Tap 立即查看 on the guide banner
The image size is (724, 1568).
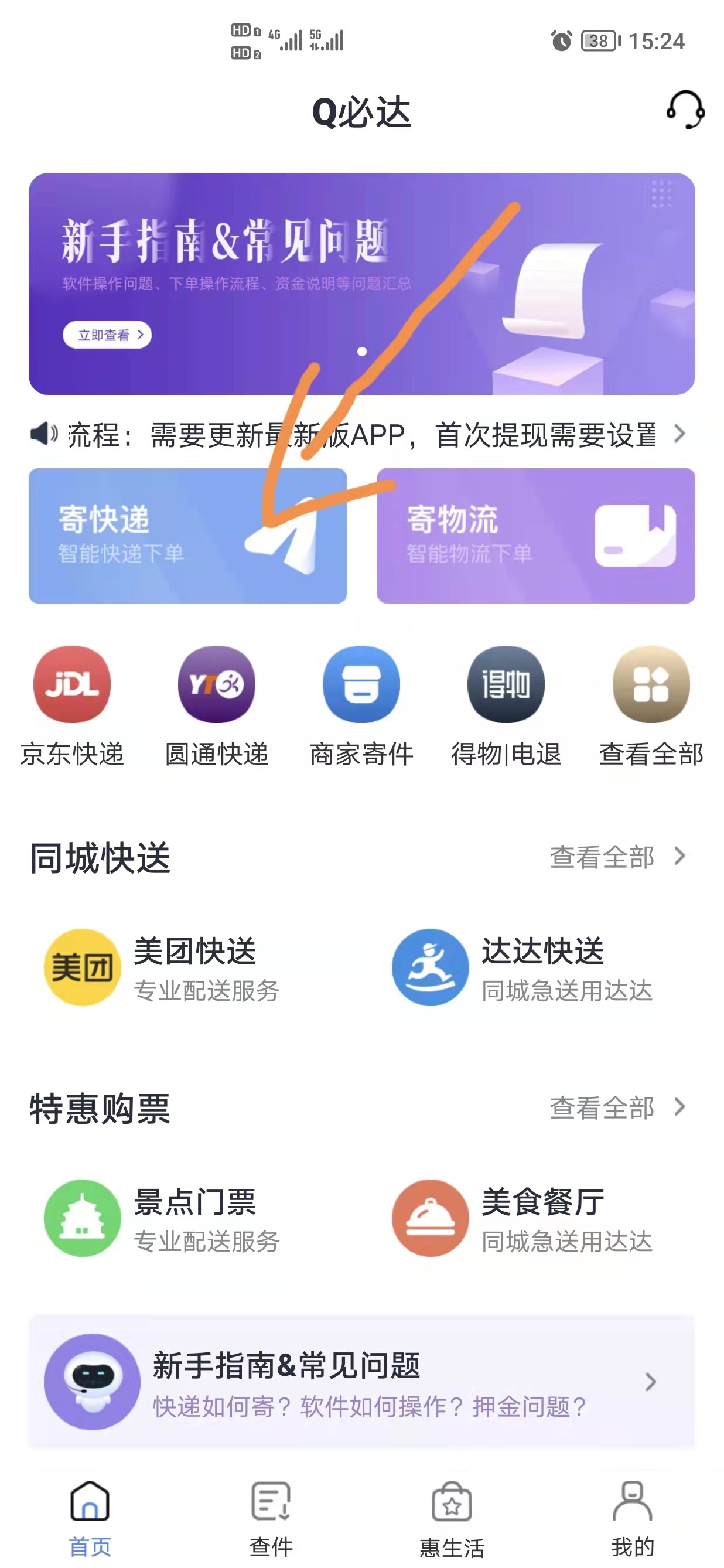pyautogui.click(x=107, y=335)
